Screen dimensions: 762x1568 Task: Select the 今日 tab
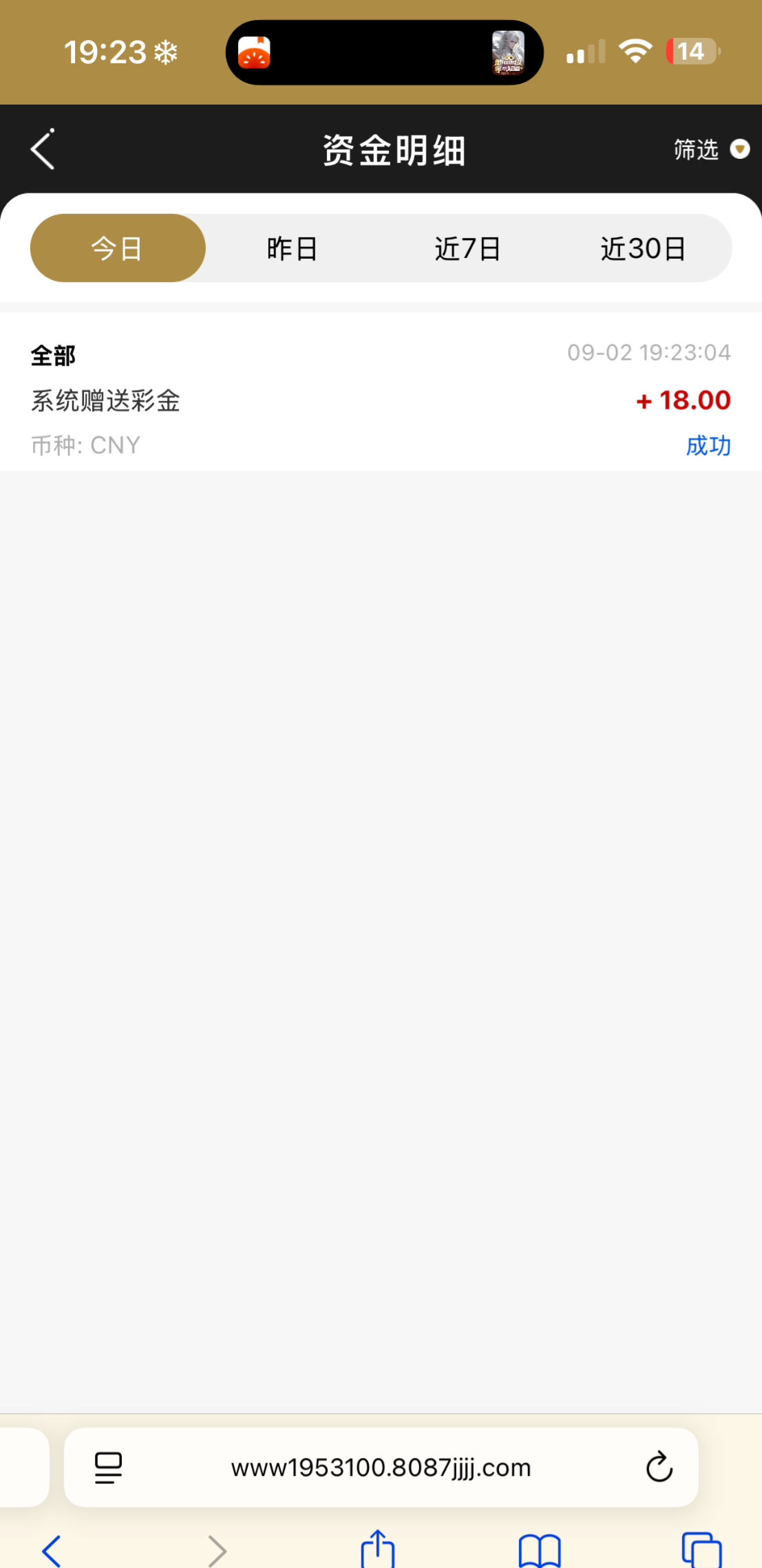click(x=118, y=248)
